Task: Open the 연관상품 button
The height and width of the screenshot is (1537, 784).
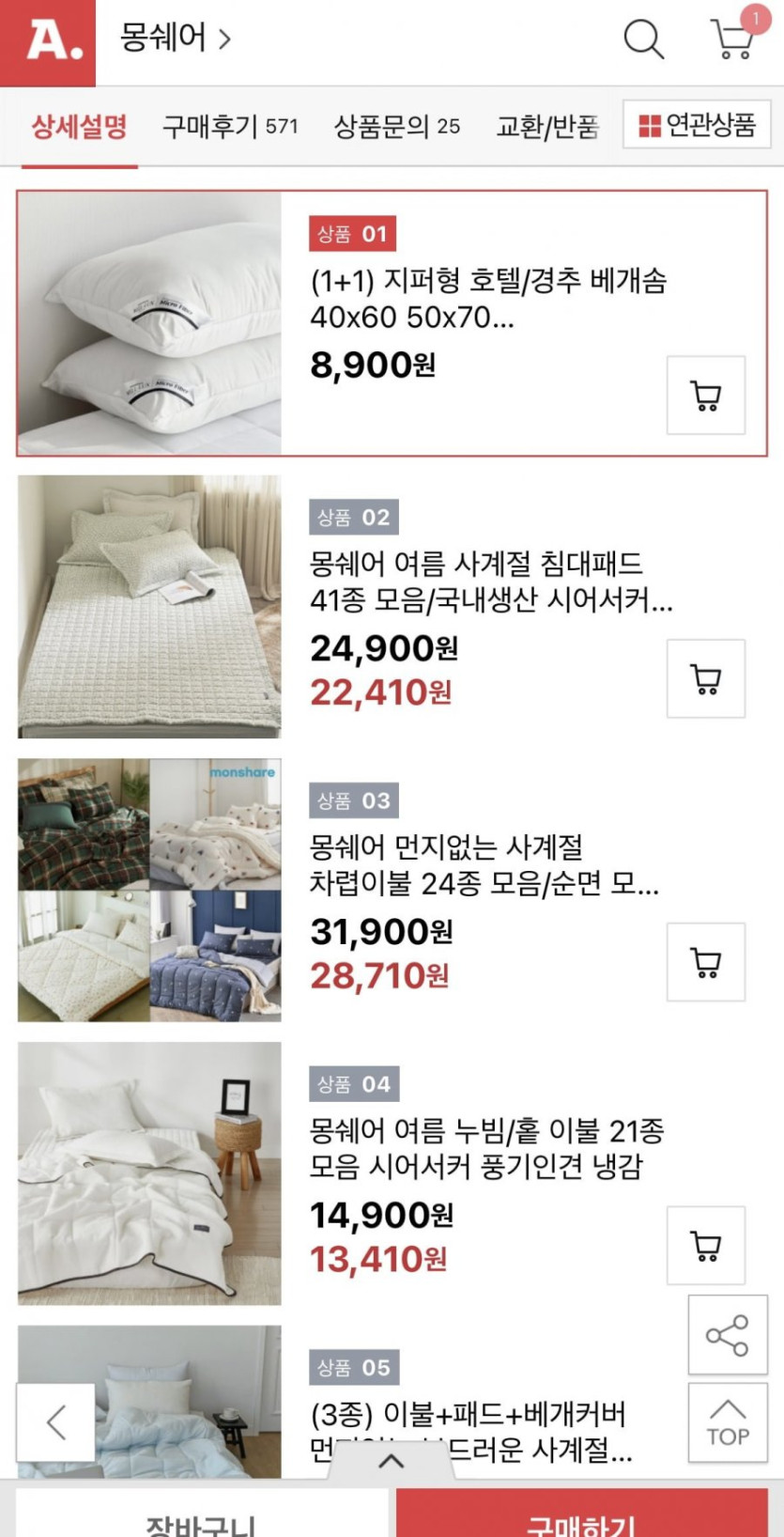Action: [x=697, y=125]
